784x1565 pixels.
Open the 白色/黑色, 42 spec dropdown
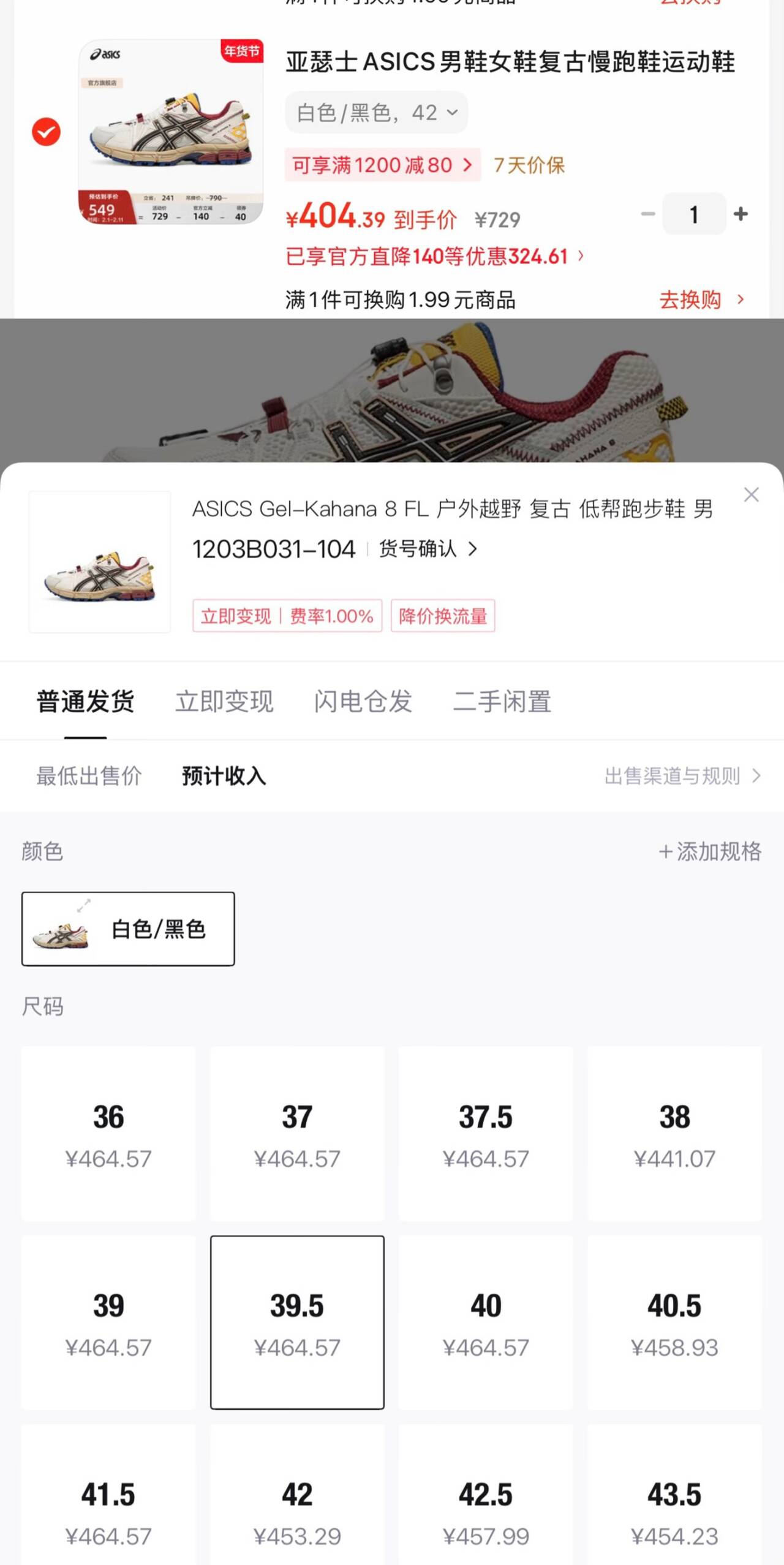(376, 113)
